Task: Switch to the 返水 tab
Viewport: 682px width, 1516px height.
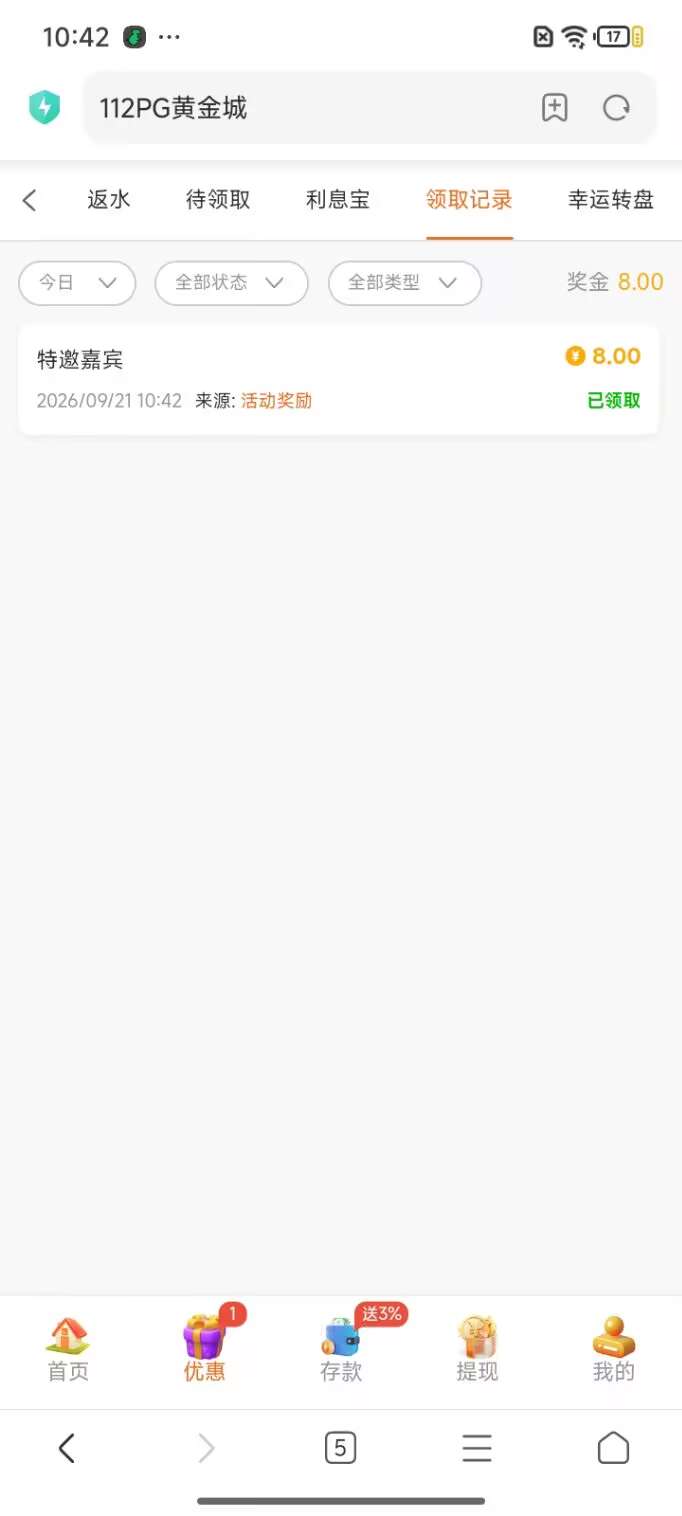Action: (109, 200)
